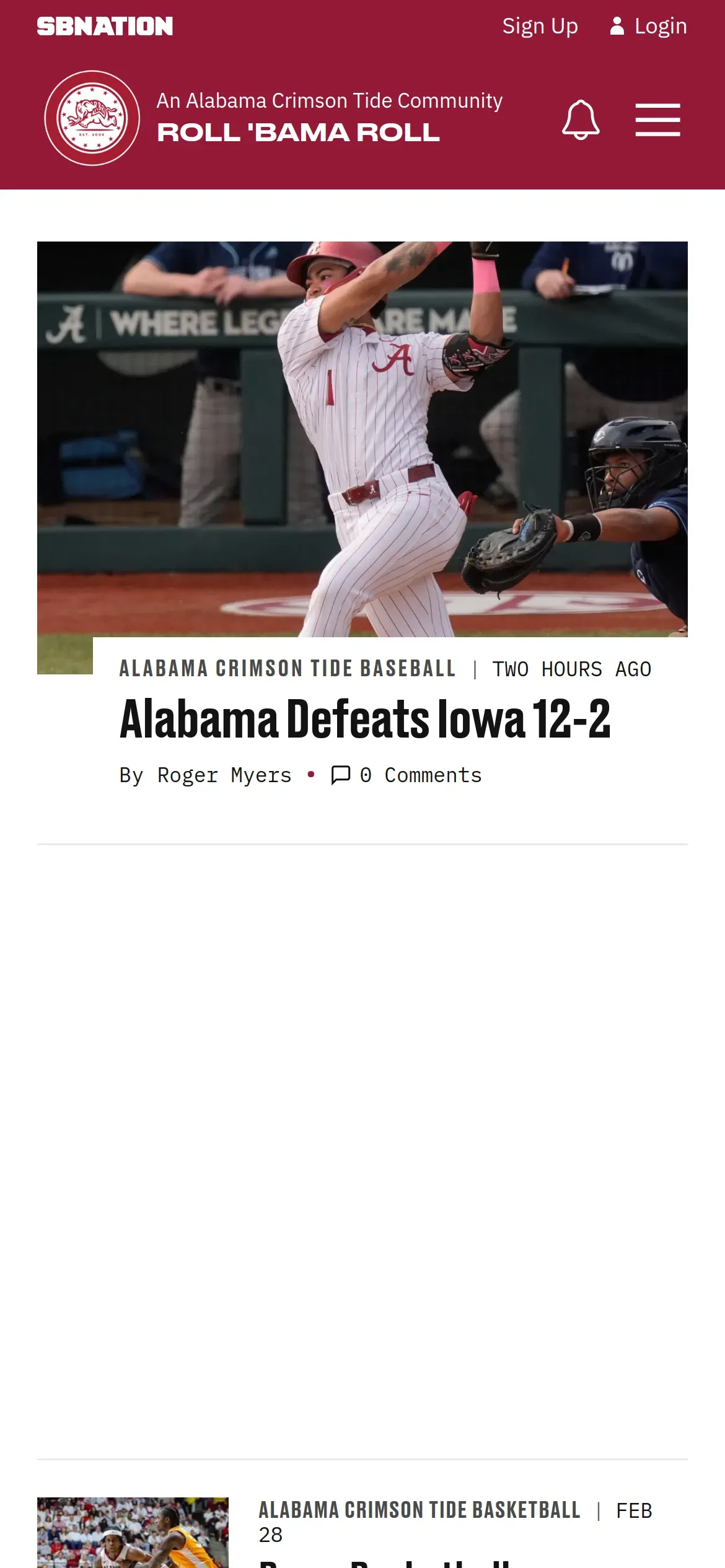Open the notifications bell
The image size is (725, 1568).
click(x=581, y=119)
